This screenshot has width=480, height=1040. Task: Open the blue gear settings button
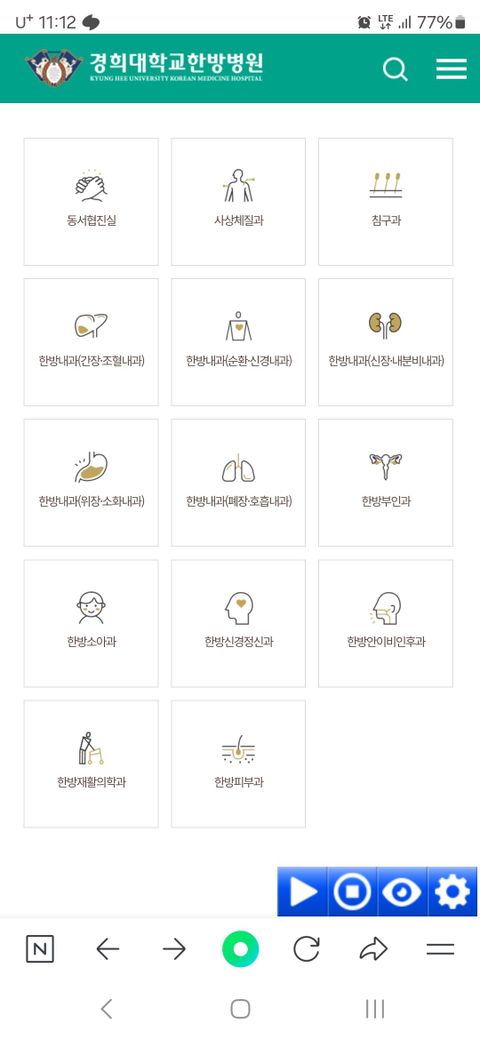(452, 891)
